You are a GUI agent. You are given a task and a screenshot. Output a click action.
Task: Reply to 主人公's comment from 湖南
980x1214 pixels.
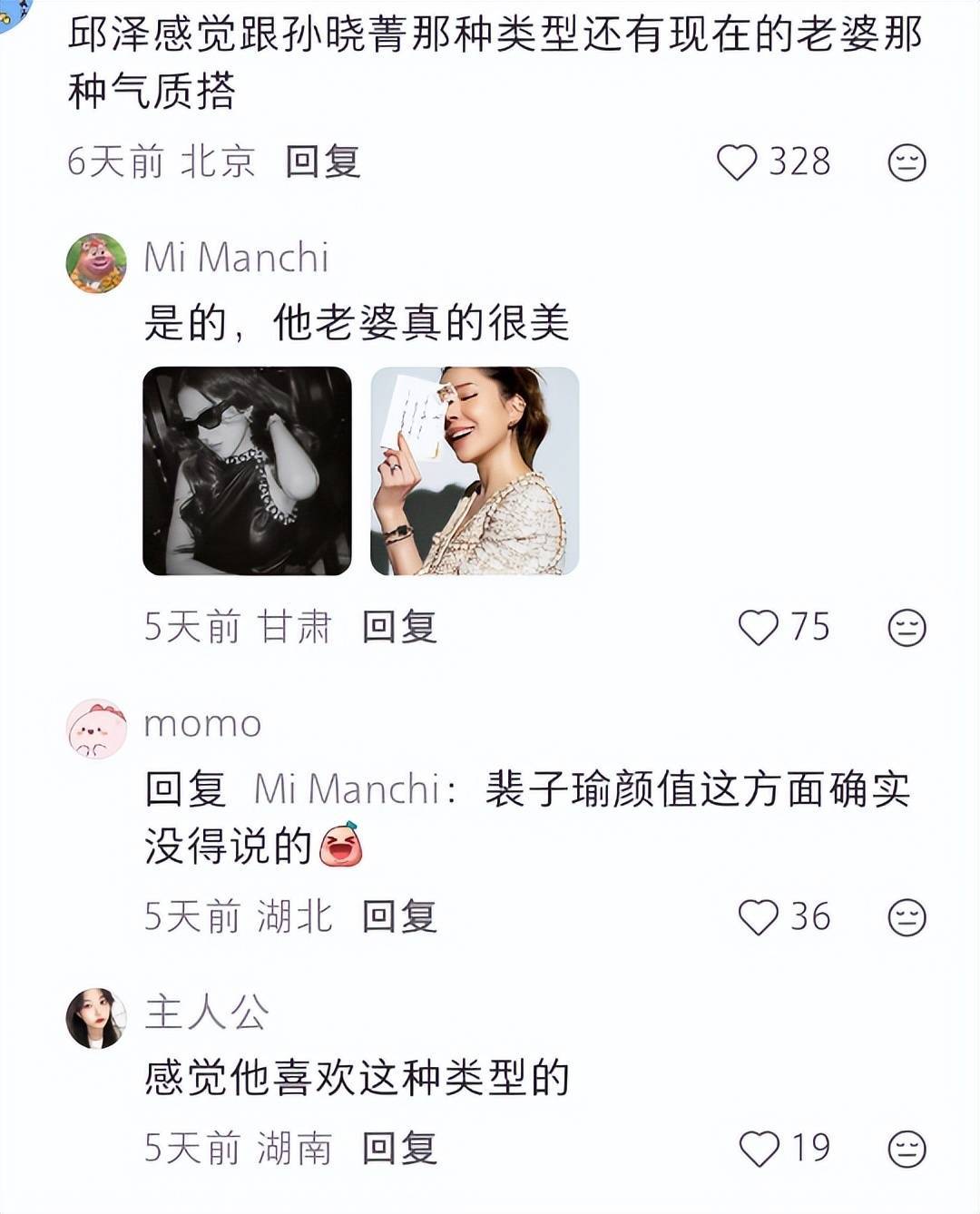[x=399, y=1149]
